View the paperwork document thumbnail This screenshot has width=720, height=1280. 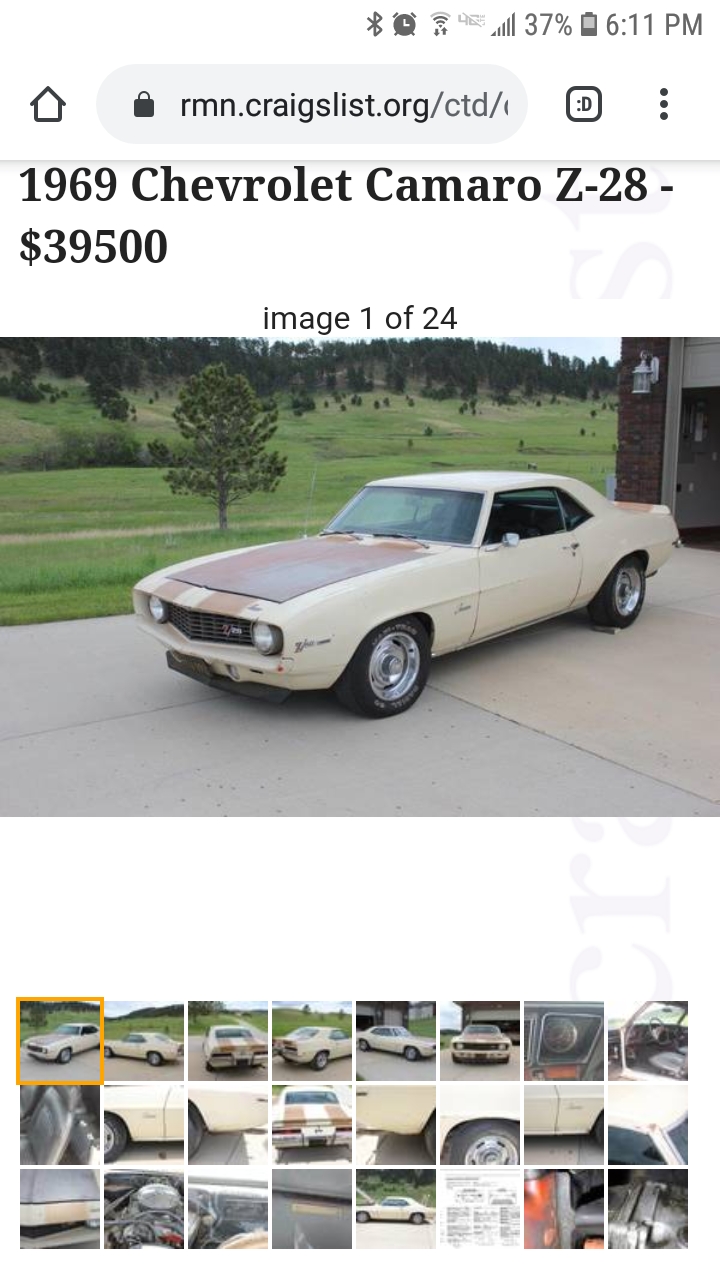[x=480, y=1208]
